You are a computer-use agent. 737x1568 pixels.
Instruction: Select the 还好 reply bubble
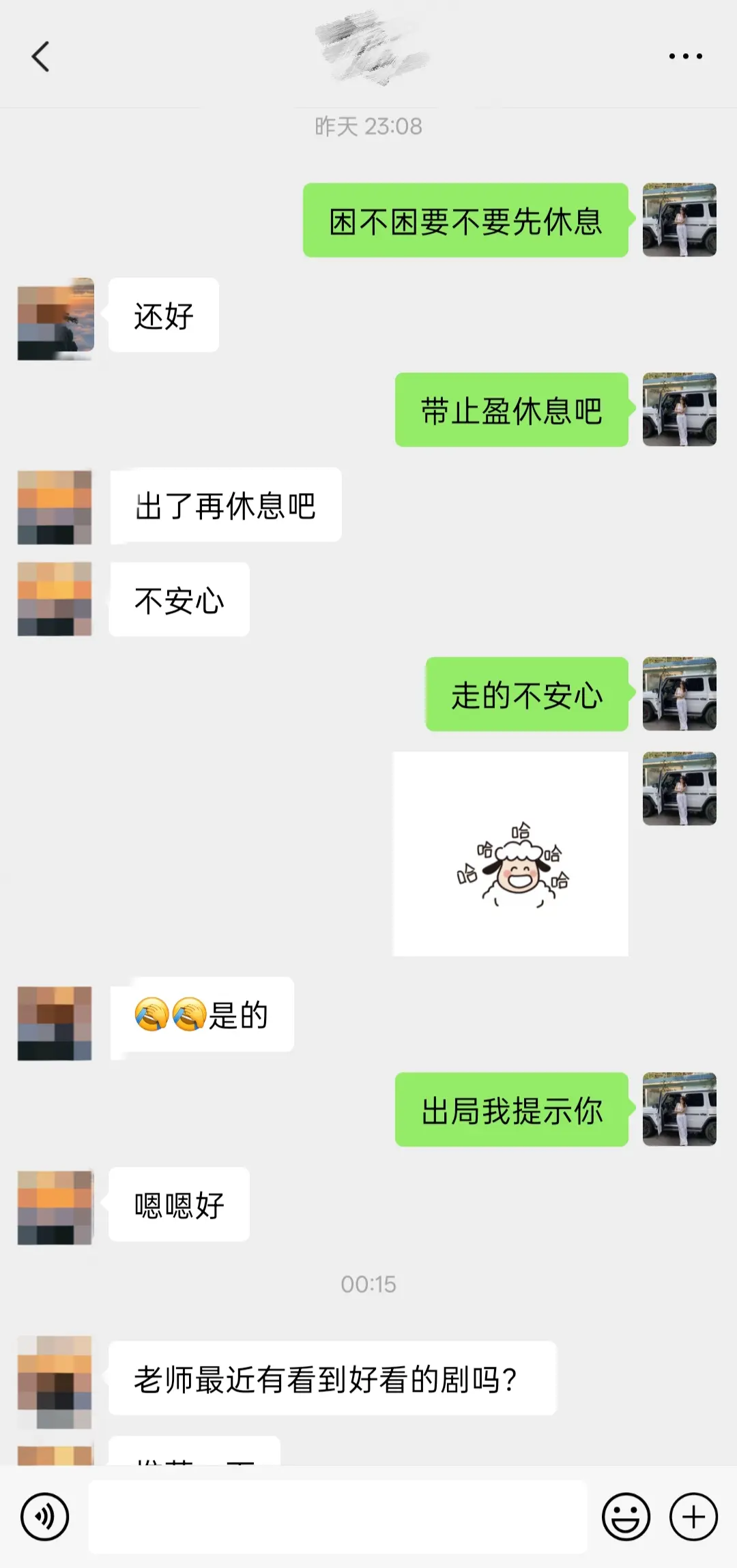tap(162, 315)
